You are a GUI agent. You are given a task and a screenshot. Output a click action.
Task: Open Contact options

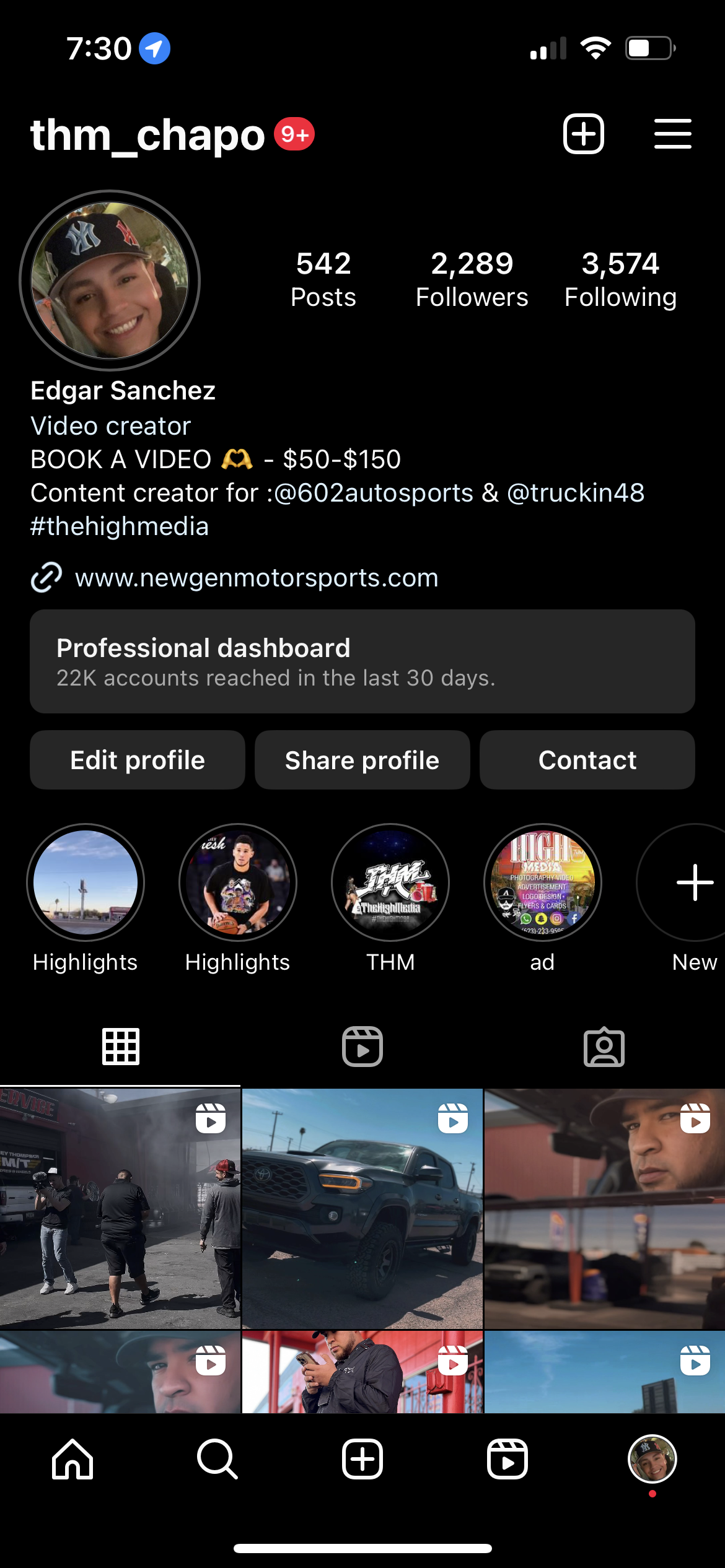[587, 760]
